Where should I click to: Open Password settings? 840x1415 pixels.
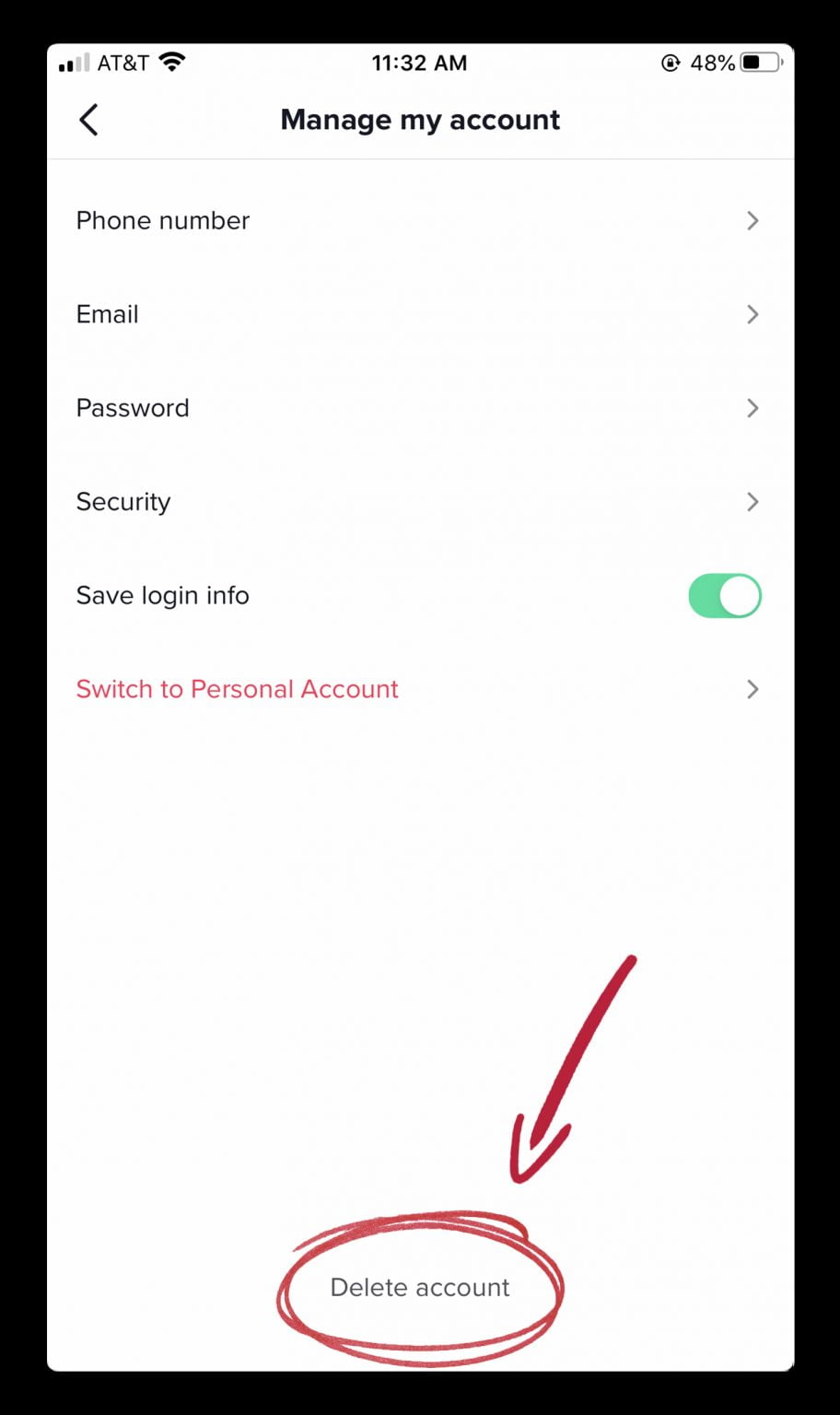tap(420, 408)
